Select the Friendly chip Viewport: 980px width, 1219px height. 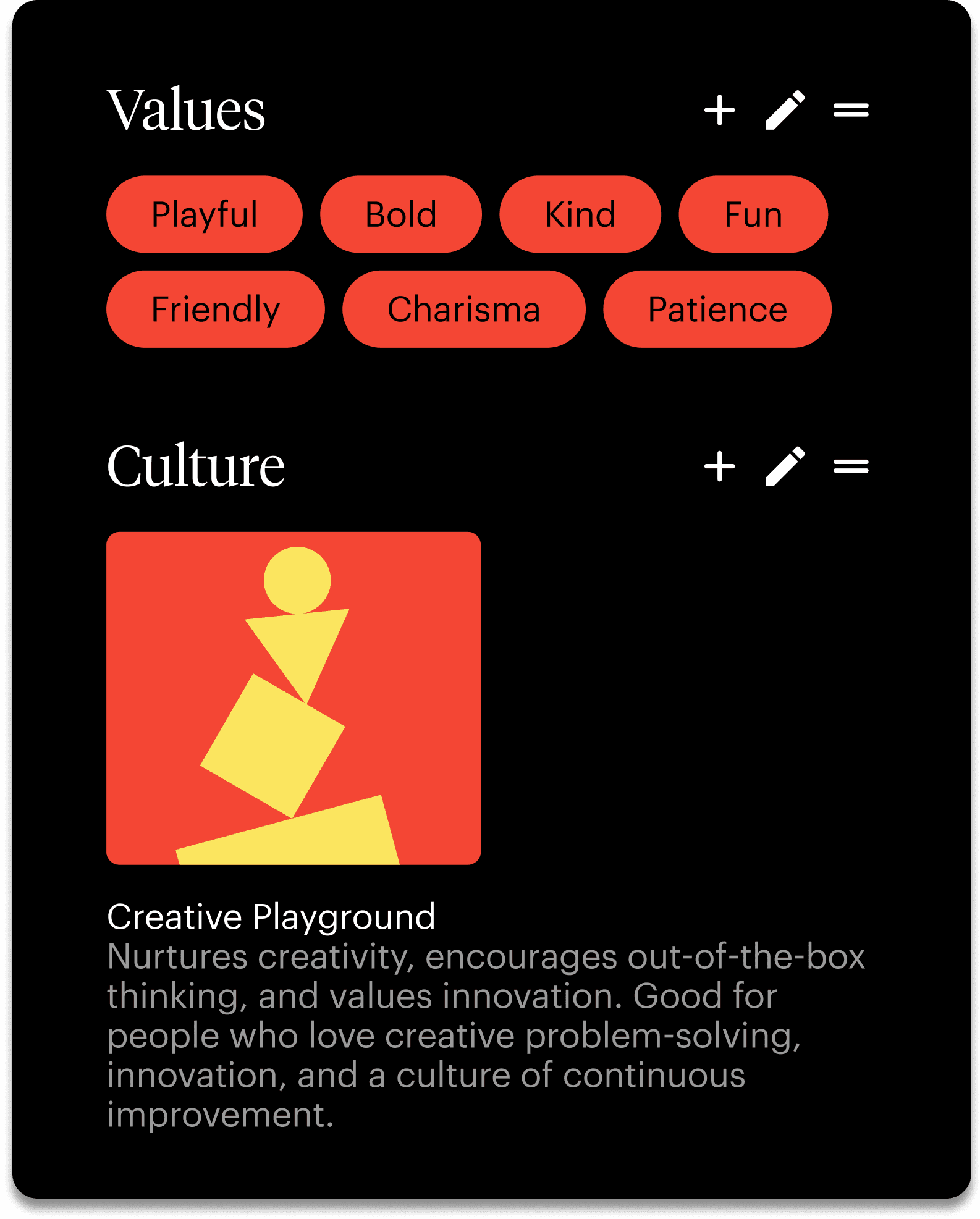coord(215,309)
